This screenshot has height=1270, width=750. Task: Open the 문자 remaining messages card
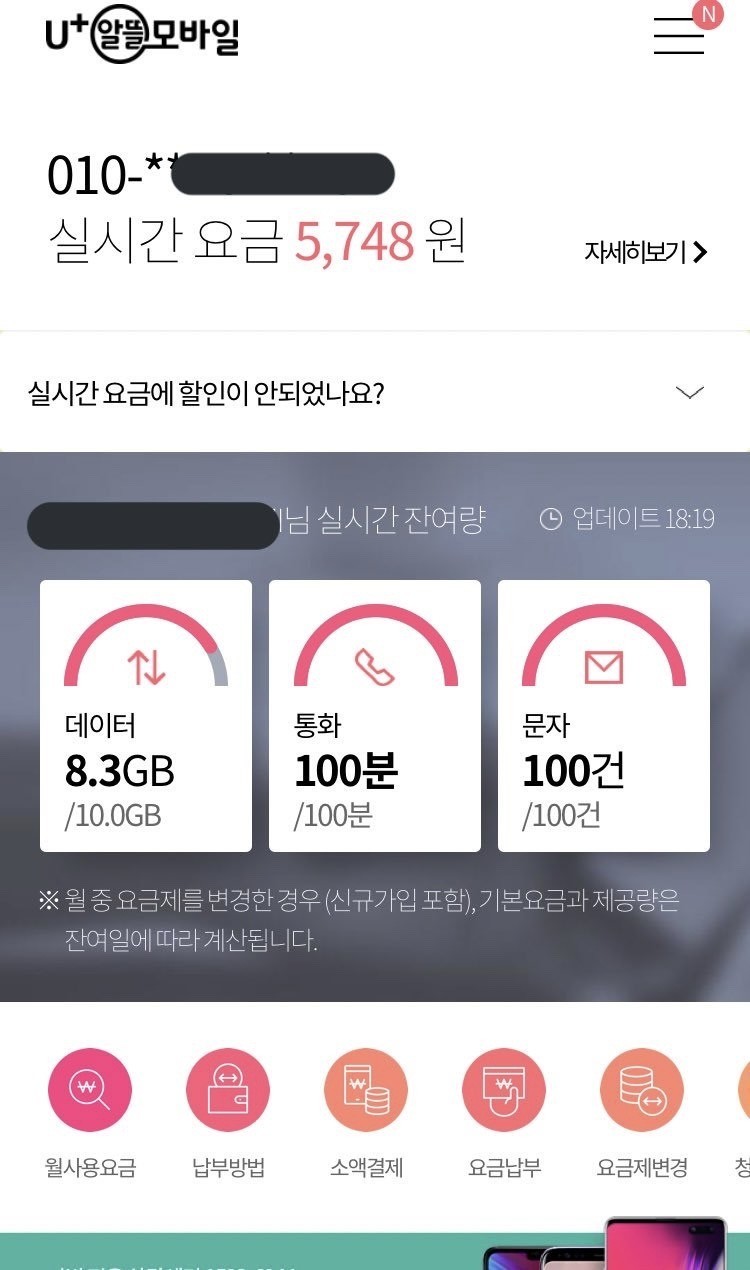pos(604,715)
